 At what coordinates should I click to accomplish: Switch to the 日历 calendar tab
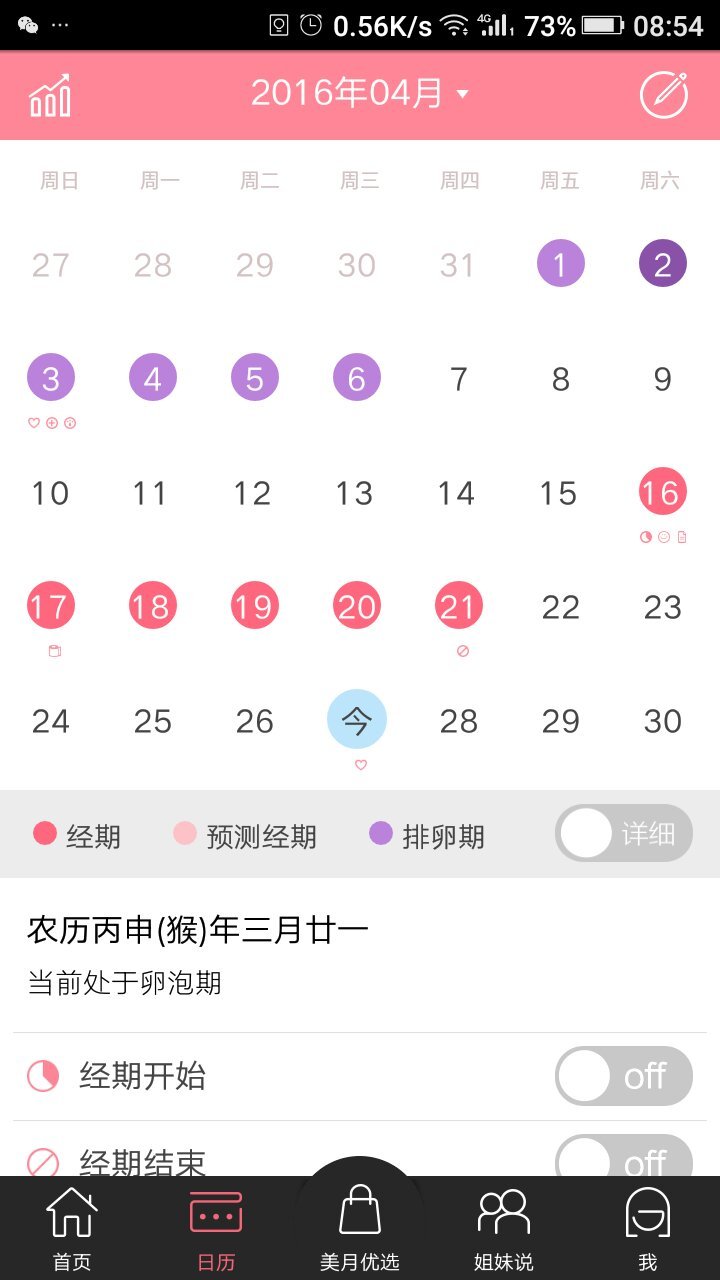tap(216, 1228)
